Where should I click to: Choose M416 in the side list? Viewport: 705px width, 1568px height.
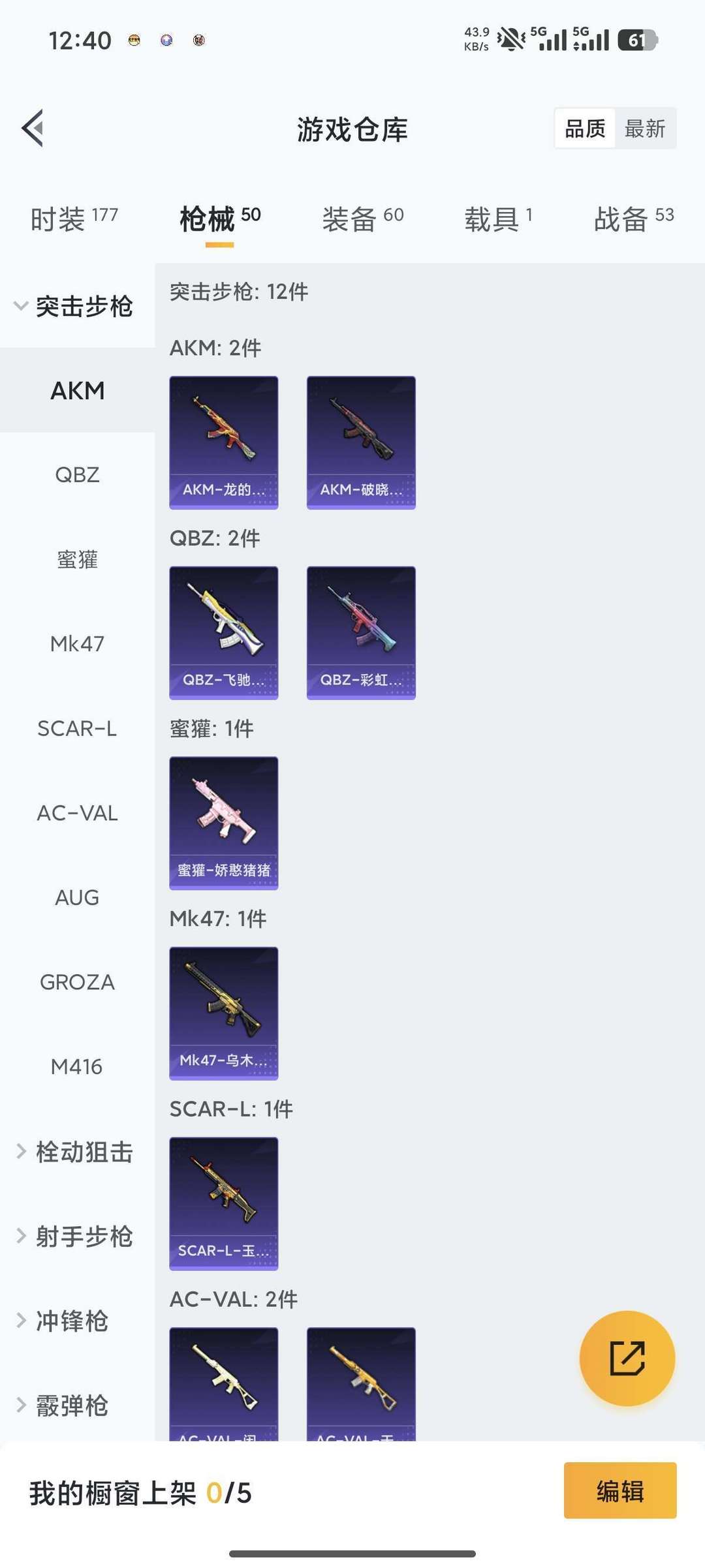[77, 1066]
